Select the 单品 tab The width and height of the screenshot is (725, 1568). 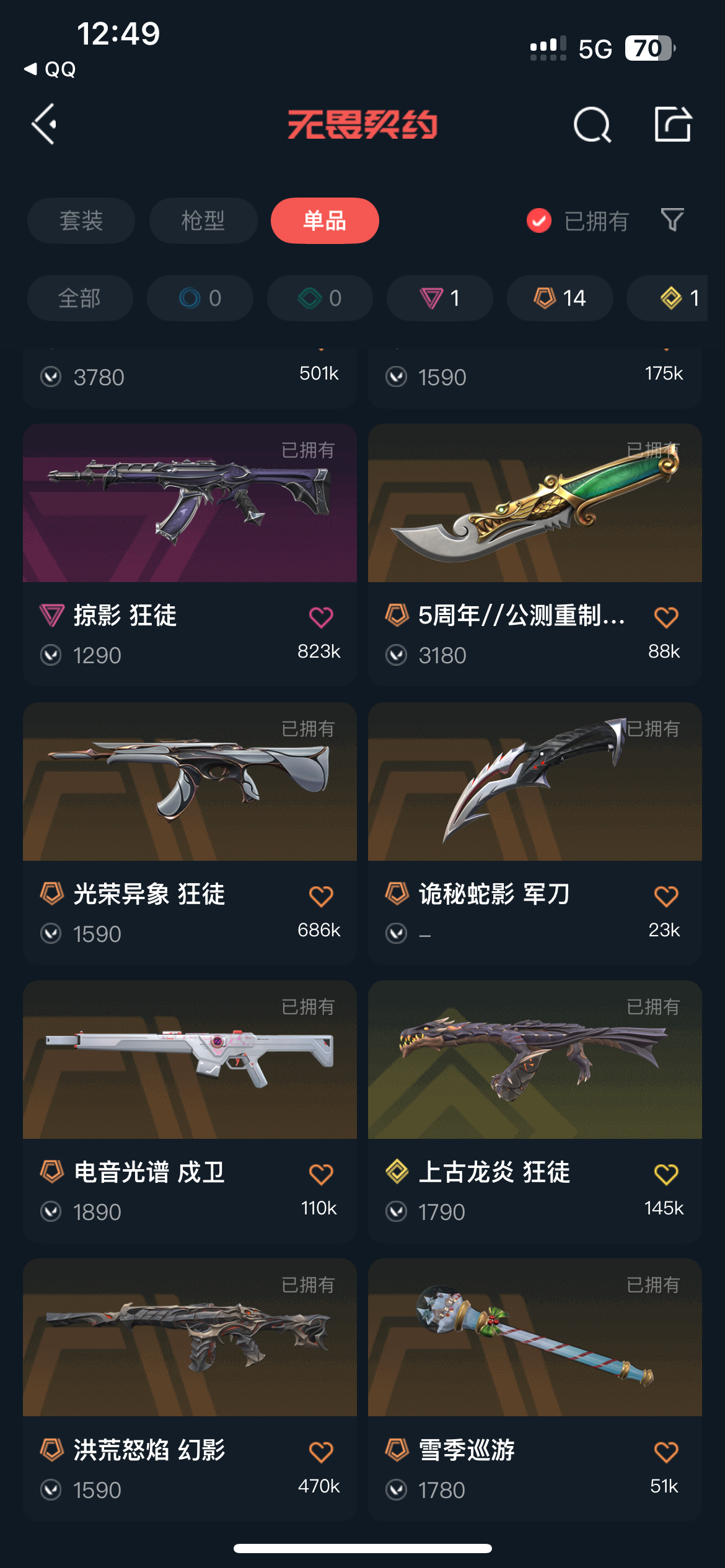(325, 220)
